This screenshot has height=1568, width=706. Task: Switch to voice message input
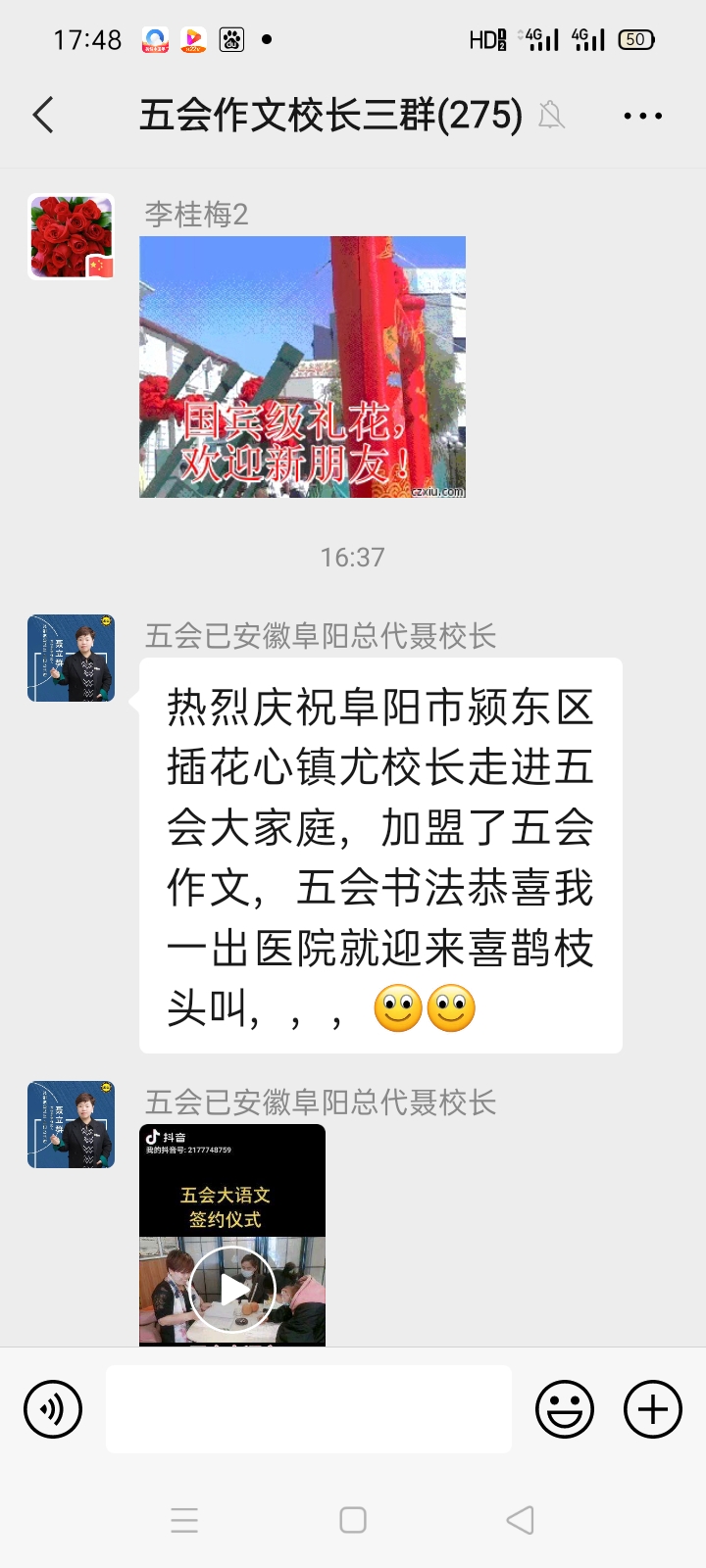coord(53,1409)
